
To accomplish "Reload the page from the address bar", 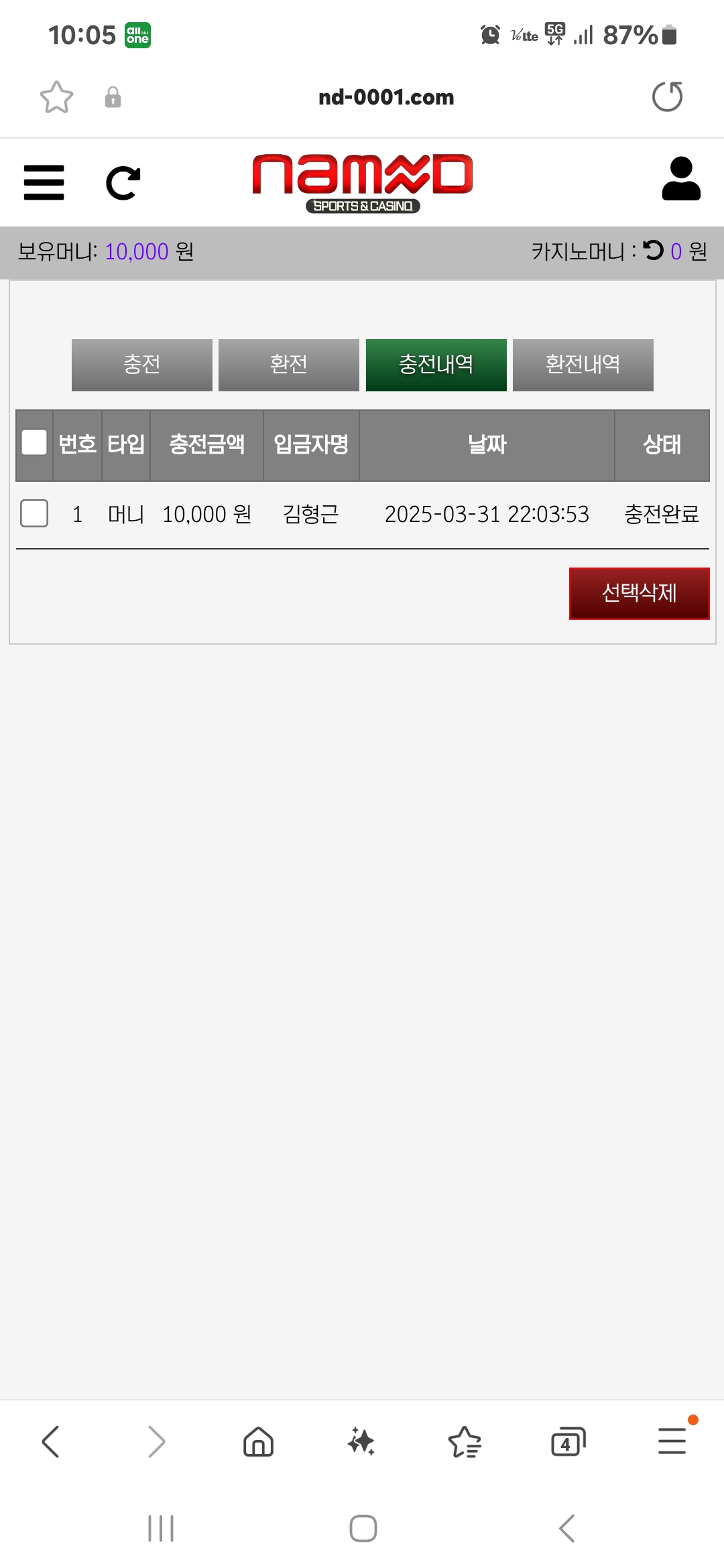I will (667, 97).
